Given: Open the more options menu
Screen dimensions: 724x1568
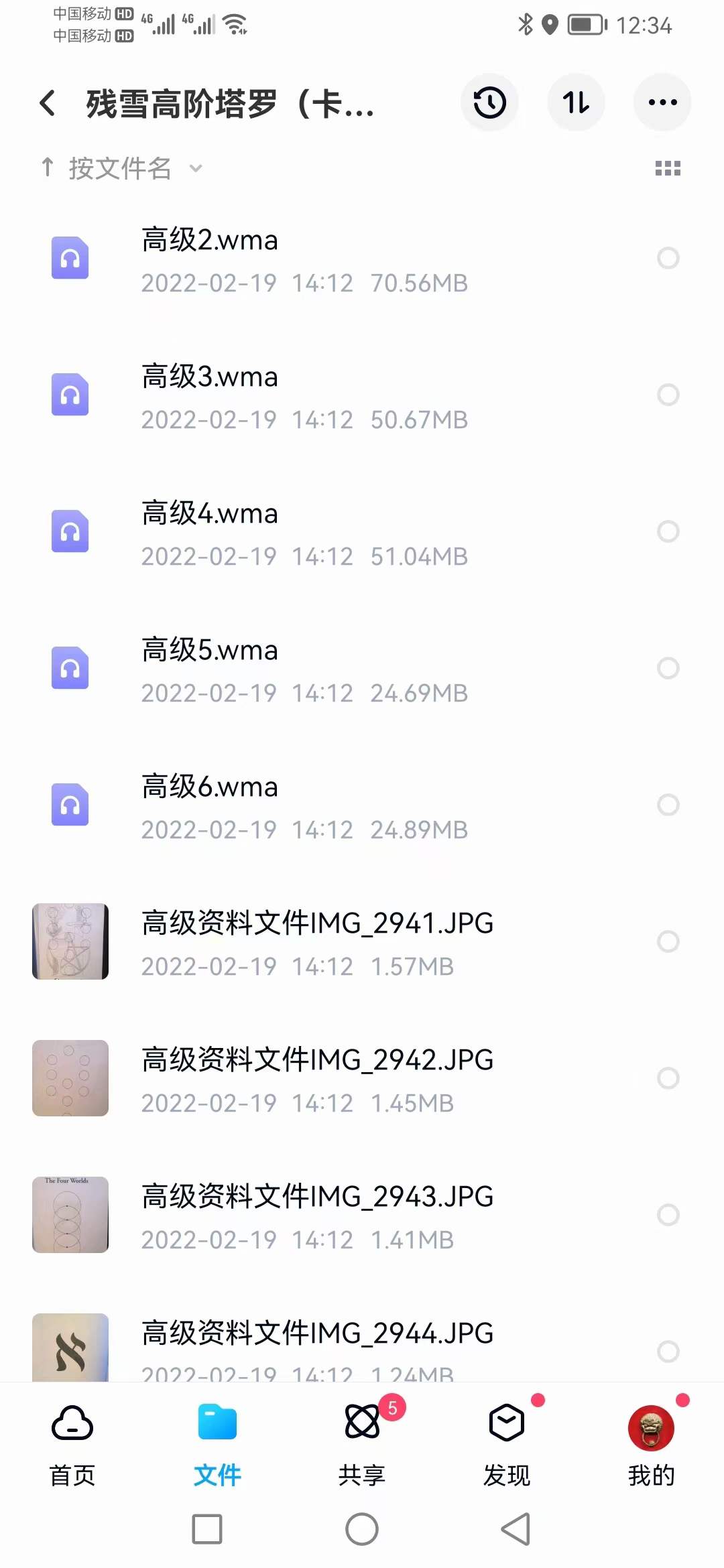Looking at the screenshot, I should [662, 102].
